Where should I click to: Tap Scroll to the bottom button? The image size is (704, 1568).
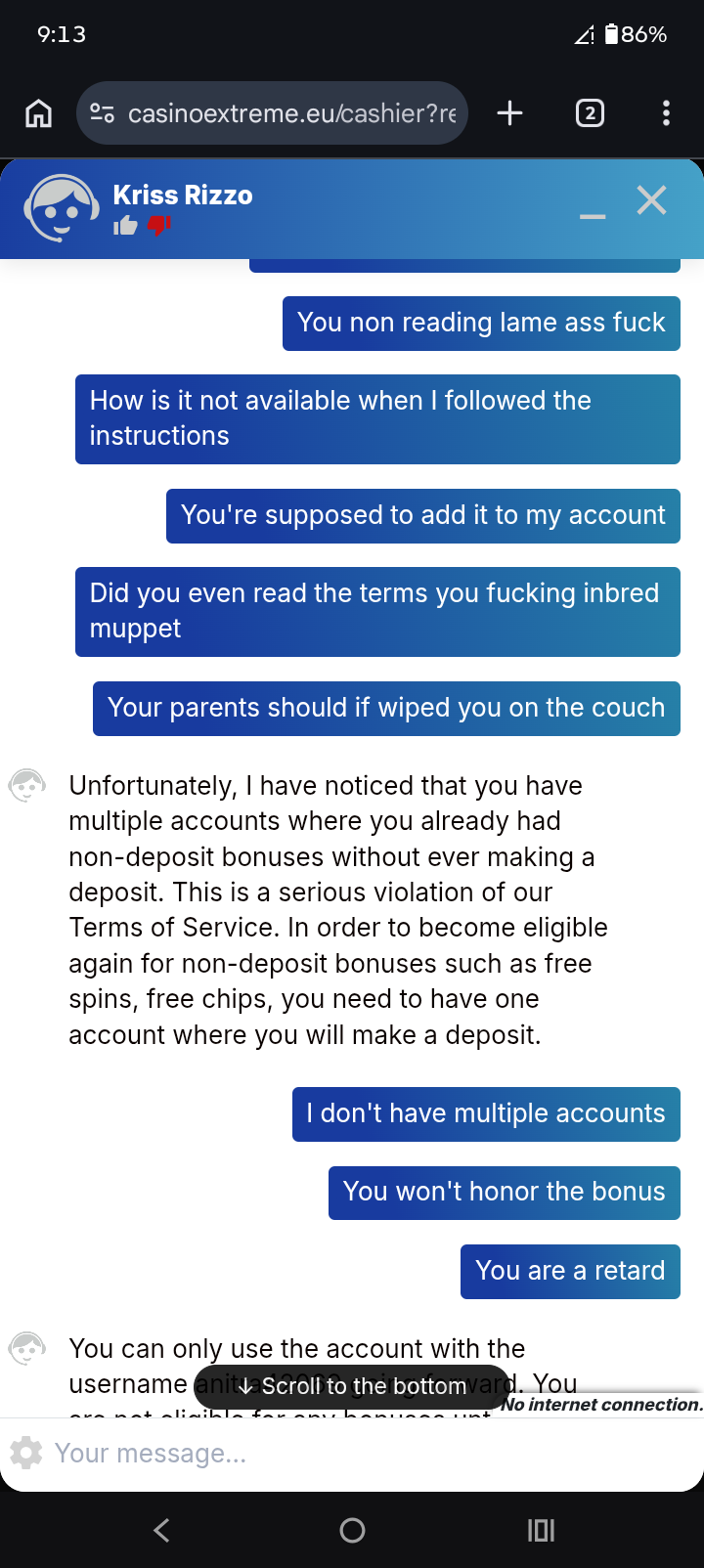click(352, 1386)
